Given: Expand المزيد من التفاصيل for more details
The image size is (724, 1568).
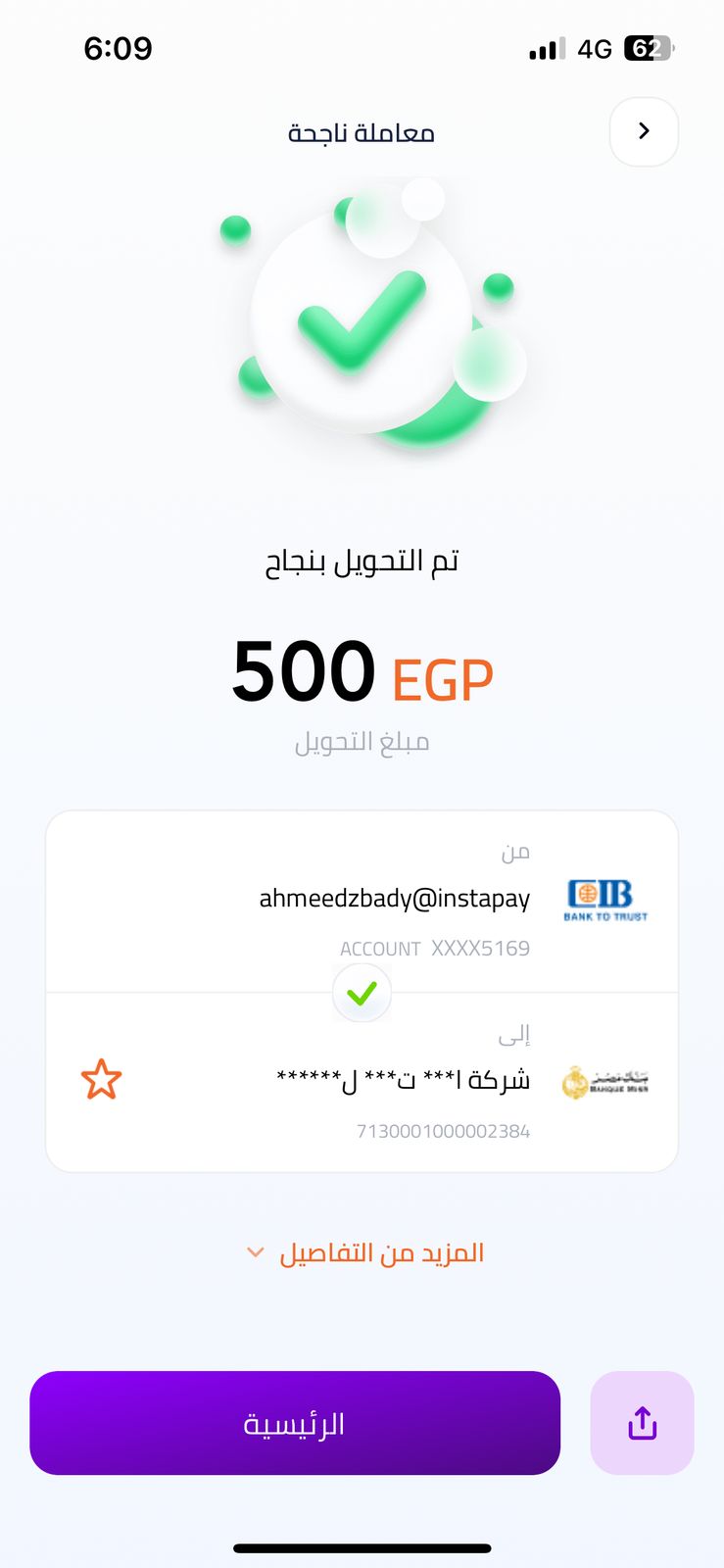Looking at the screenshot, I should [x=363, y=1252].
